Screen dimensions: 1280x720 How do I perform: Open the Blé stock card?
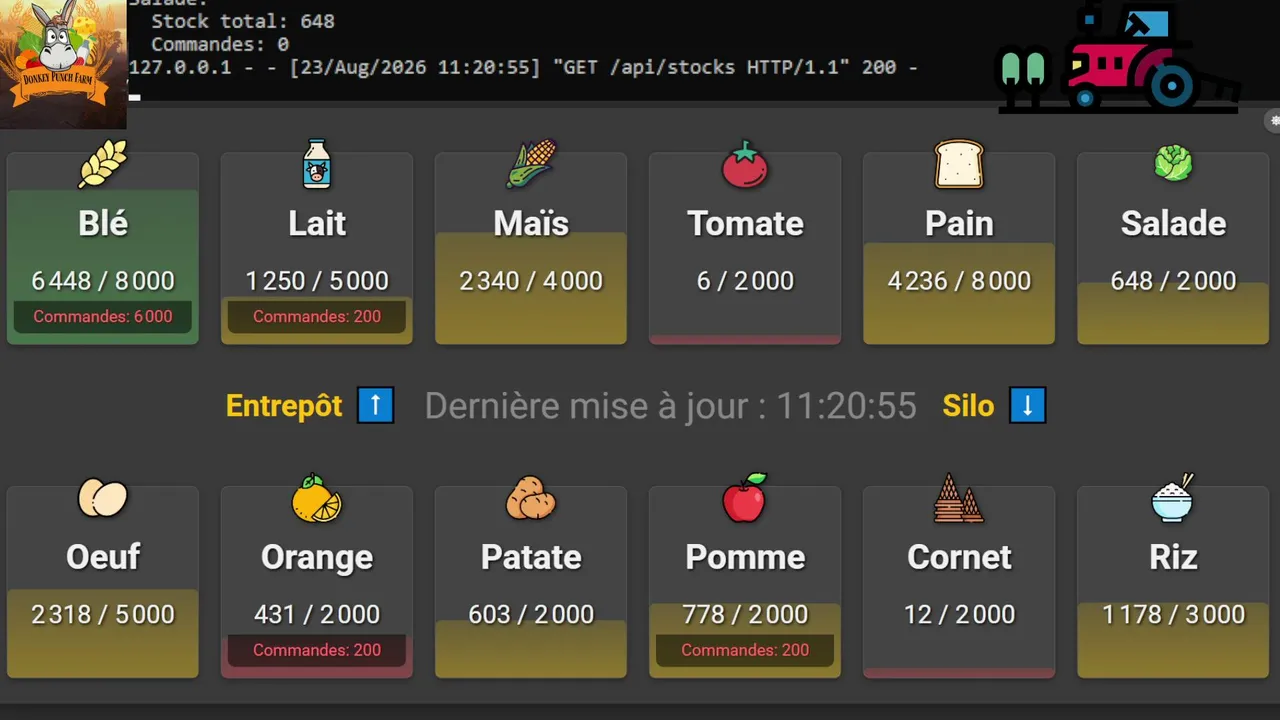[x=103, y=249]
